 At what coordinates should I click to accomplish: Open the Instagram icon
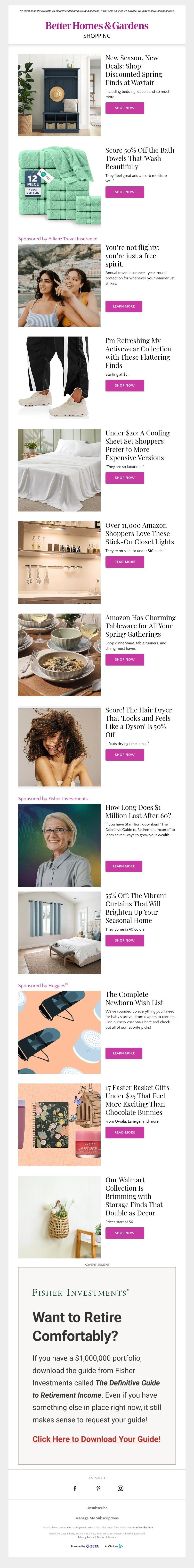pos(121,1488)
